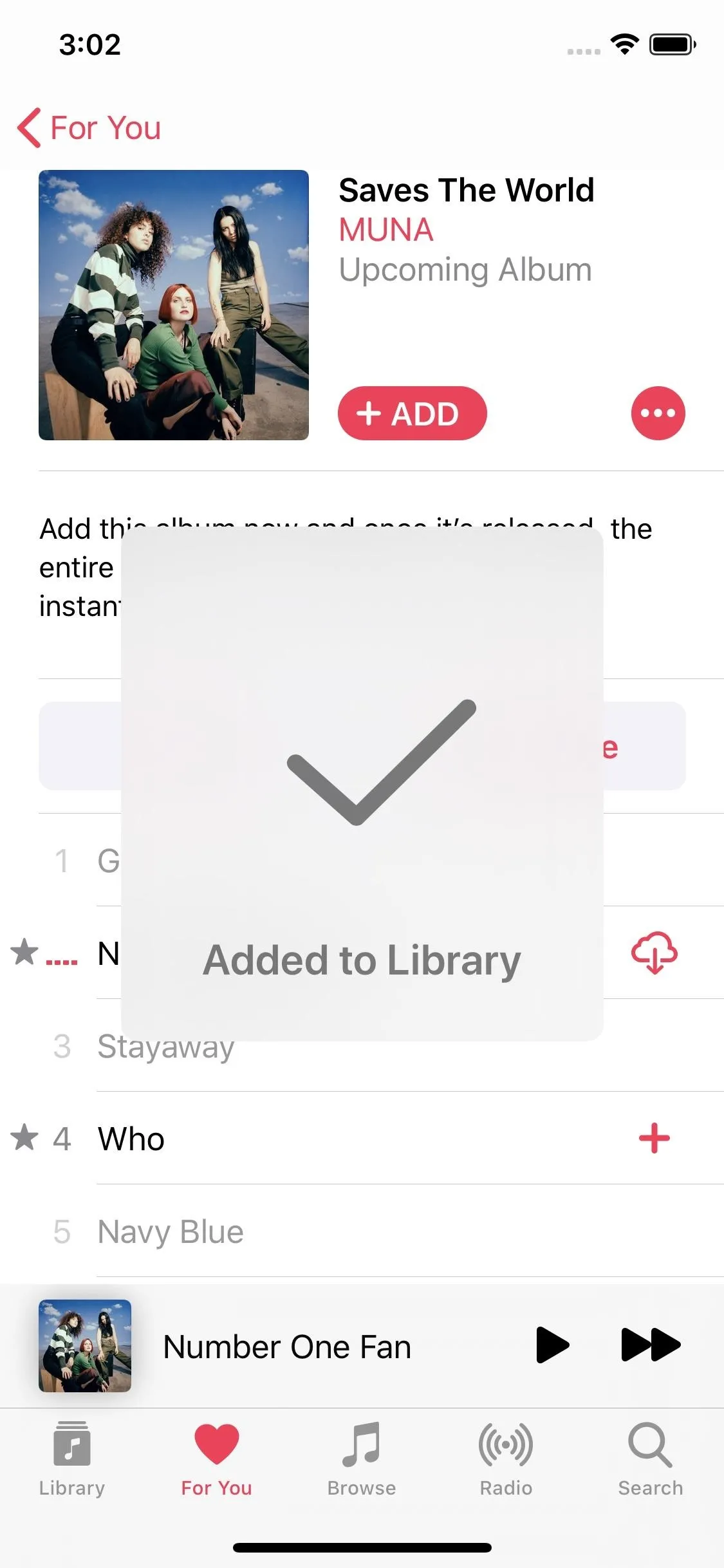Open Number One Fan mini player

tap(287, 1346)
